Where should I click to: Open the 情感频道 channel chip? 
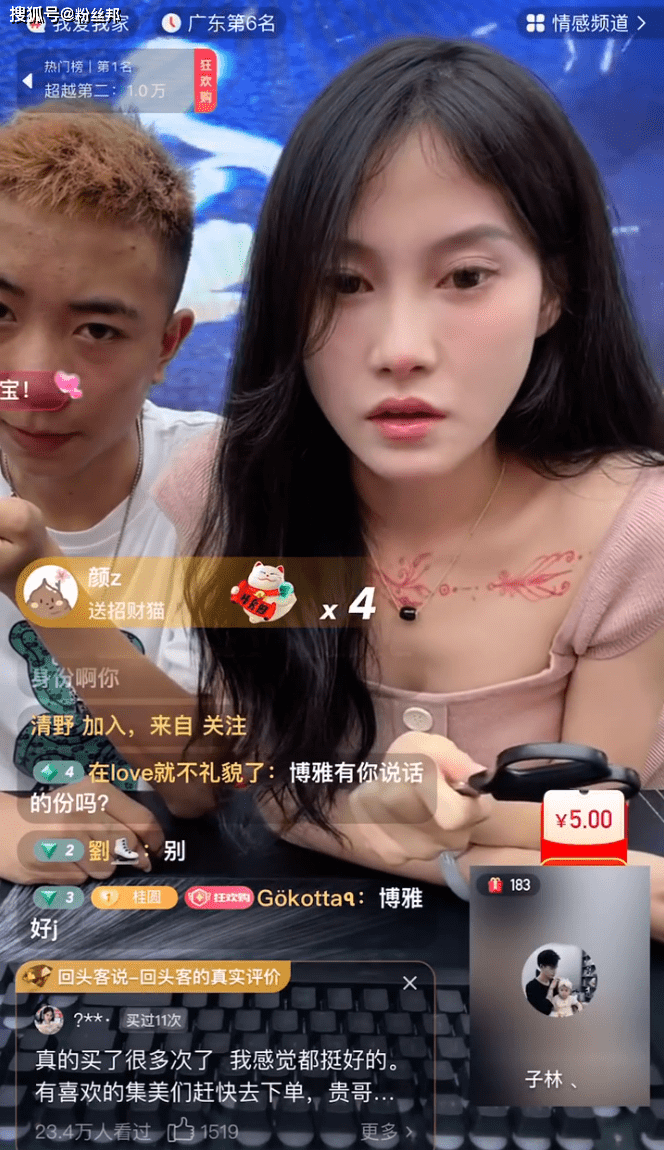(x=587, y=22)
